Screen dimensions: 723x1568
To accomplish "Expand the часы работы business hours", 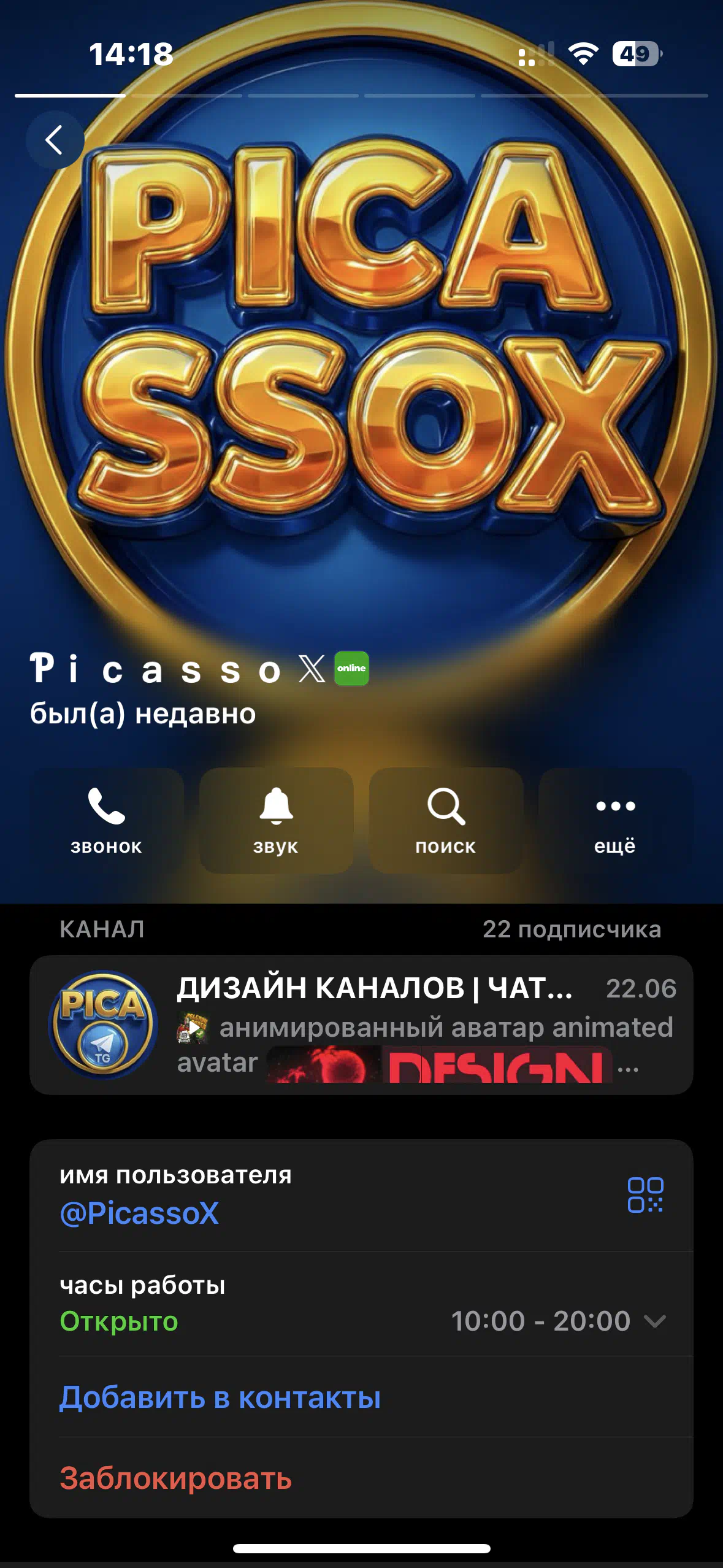I will pyautogui.click(x=361, y=1304).
